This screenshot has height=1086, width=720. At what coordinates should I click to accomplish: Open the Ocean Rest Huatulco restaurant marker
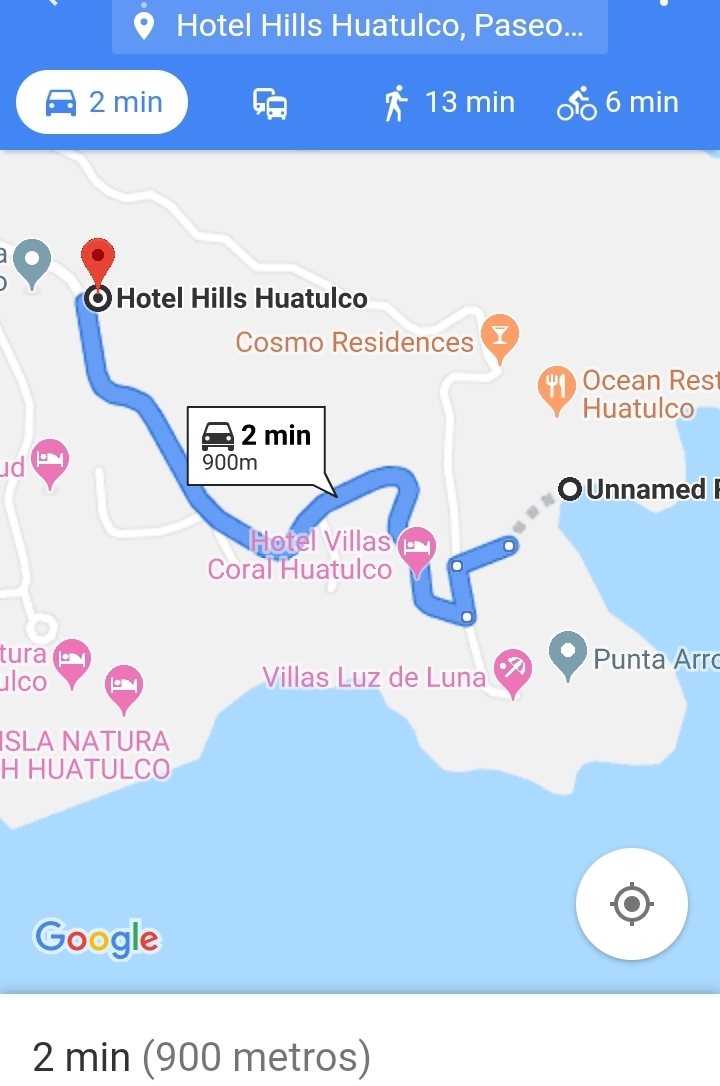pos(555,386)
